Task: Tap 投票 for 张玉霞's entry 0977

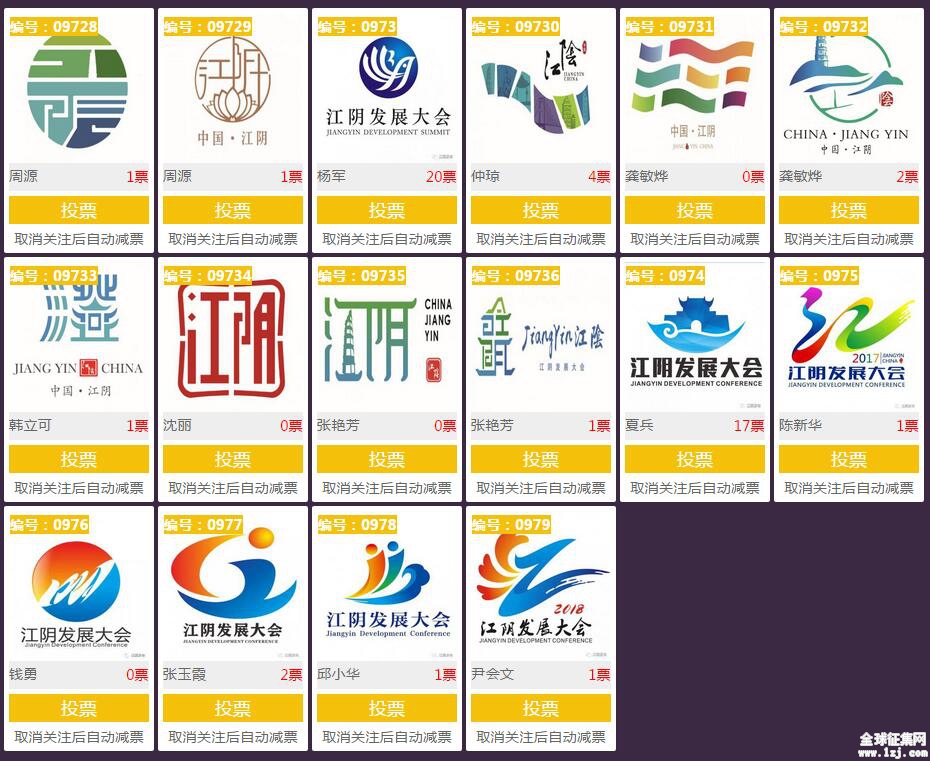Action: pos(233,708)
